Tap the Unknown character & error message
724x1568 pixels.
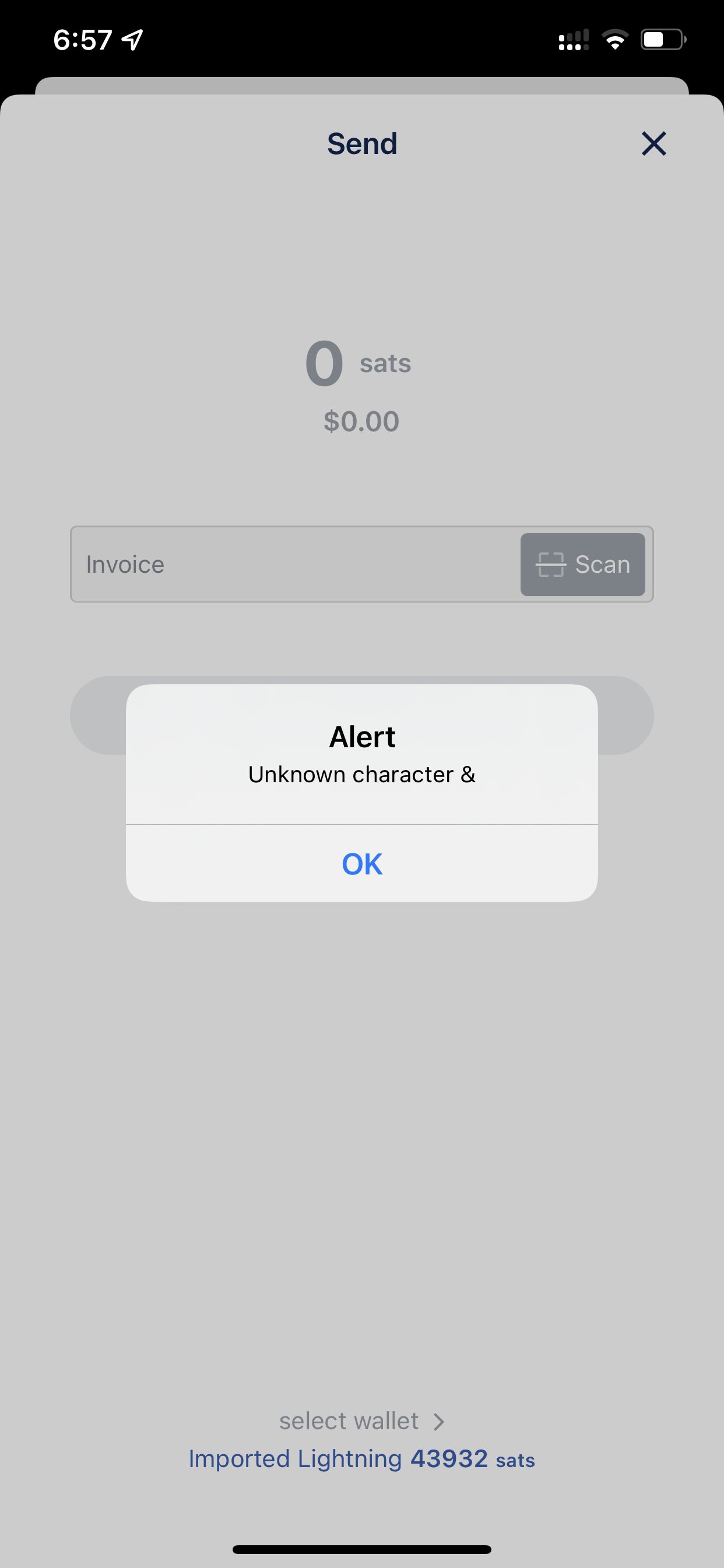[x=362, y=774]
